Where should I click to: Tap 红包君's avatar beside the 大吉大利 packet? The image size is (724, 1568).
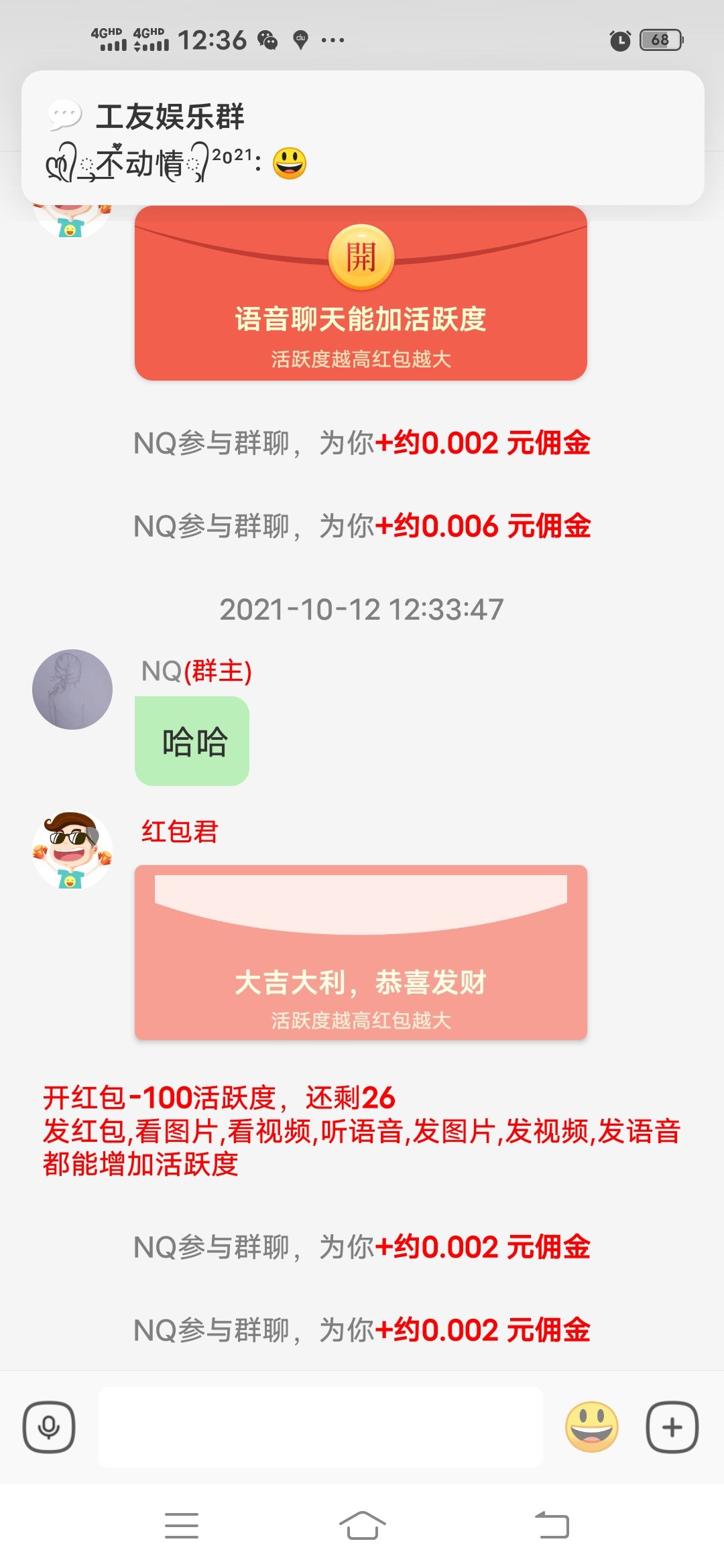[x=72, y=850]
